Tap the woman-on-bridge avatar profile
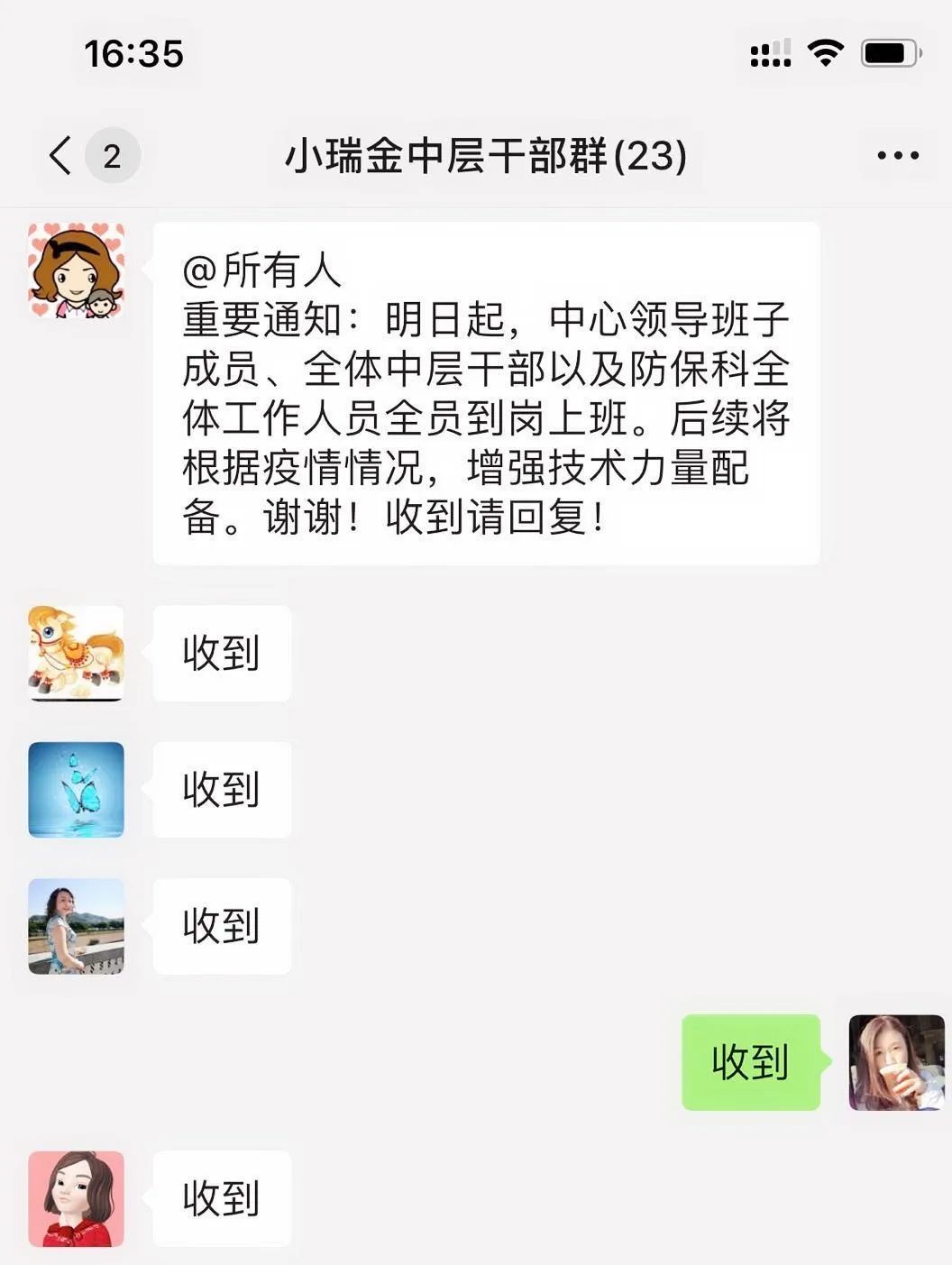The width and height of the screenshot is (952, 1265). [x=76, y=926]
